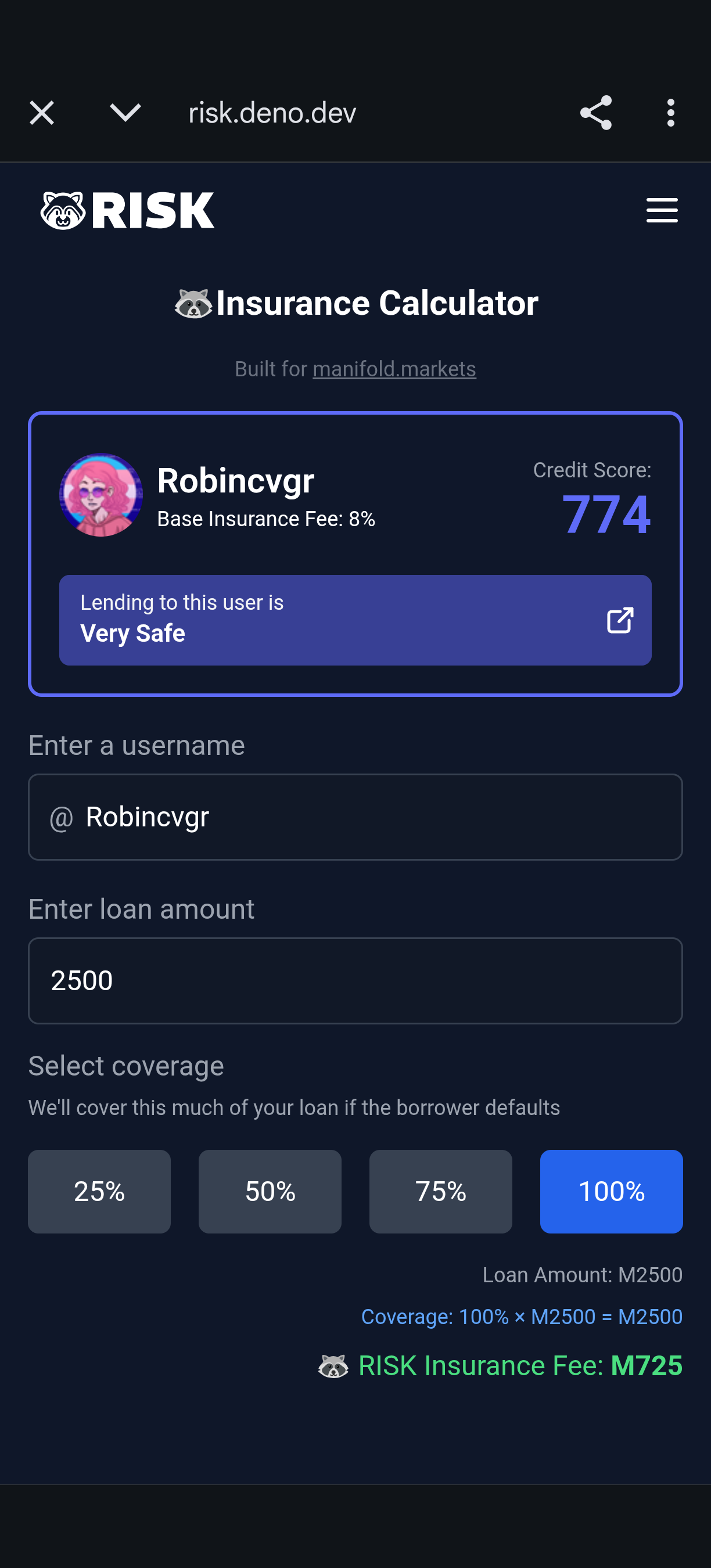Select 25% coverage
This screenshot has width=711, height=1568.
pos(99,1191)
